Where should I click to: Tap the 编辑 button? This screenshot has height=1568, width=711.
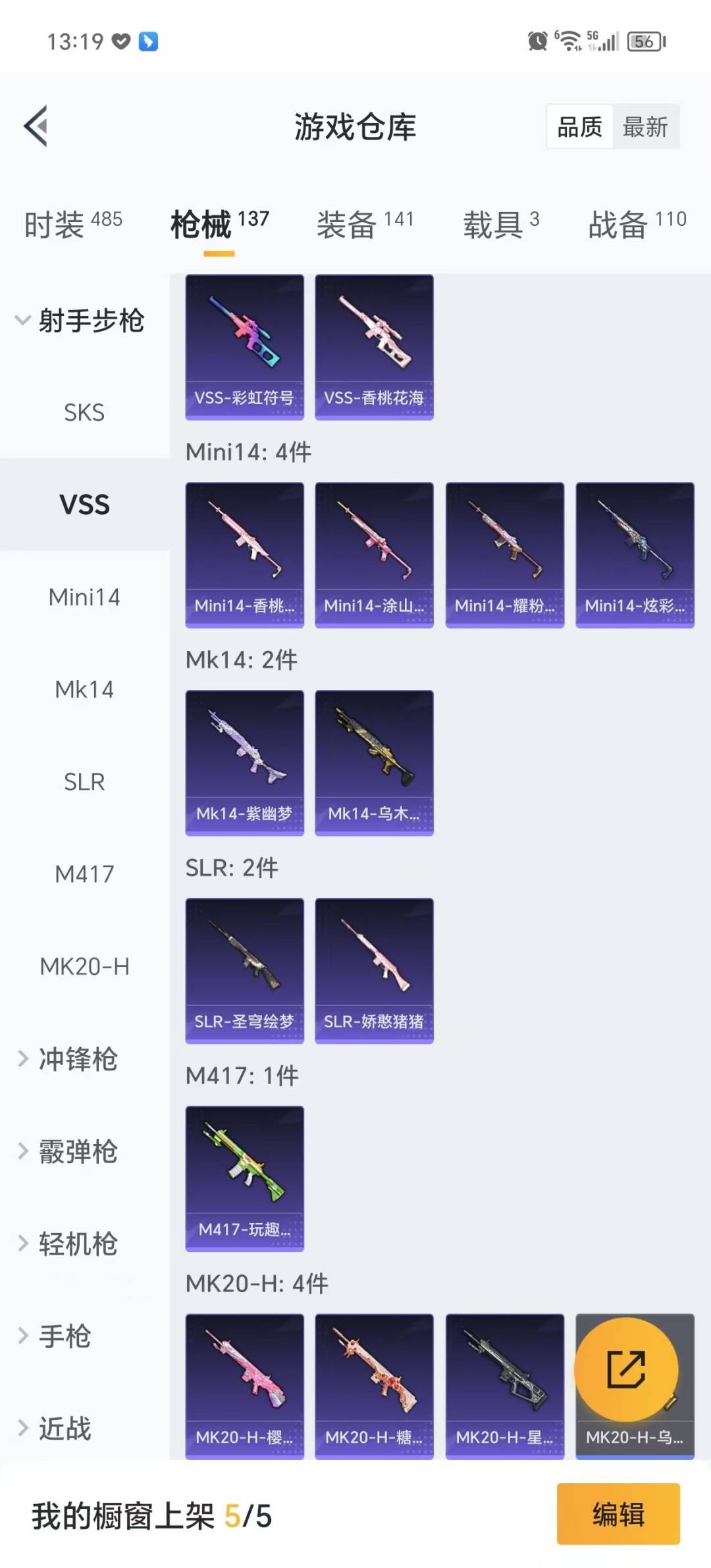pos(618,1513)
